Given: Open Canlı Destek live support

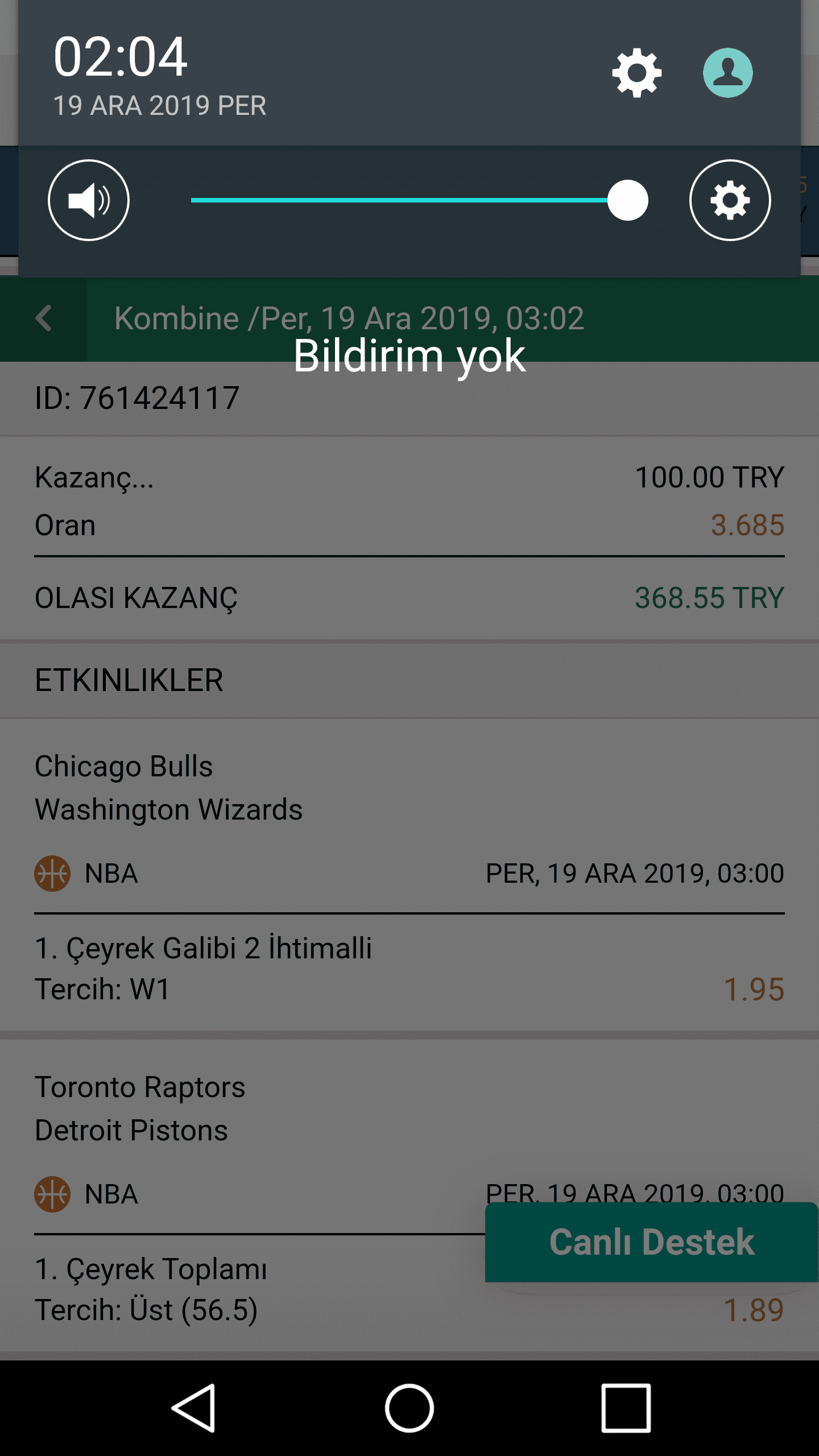Looking at the screenshot, I should 652,1242.
